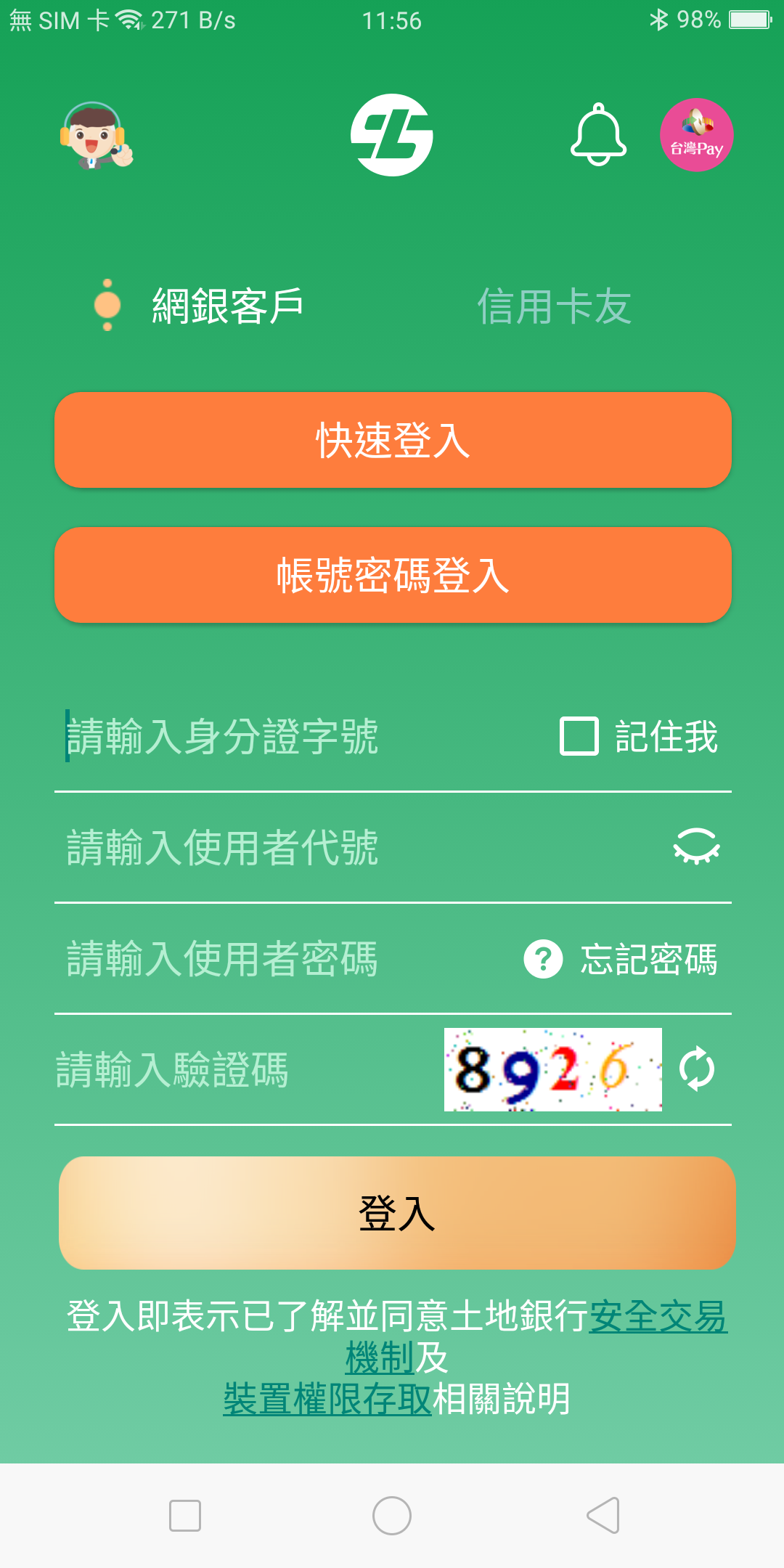The width and height of the screenshot is (784, 1568).
Task: Select the 網銀客戶 tab
Action: [226, 306]
